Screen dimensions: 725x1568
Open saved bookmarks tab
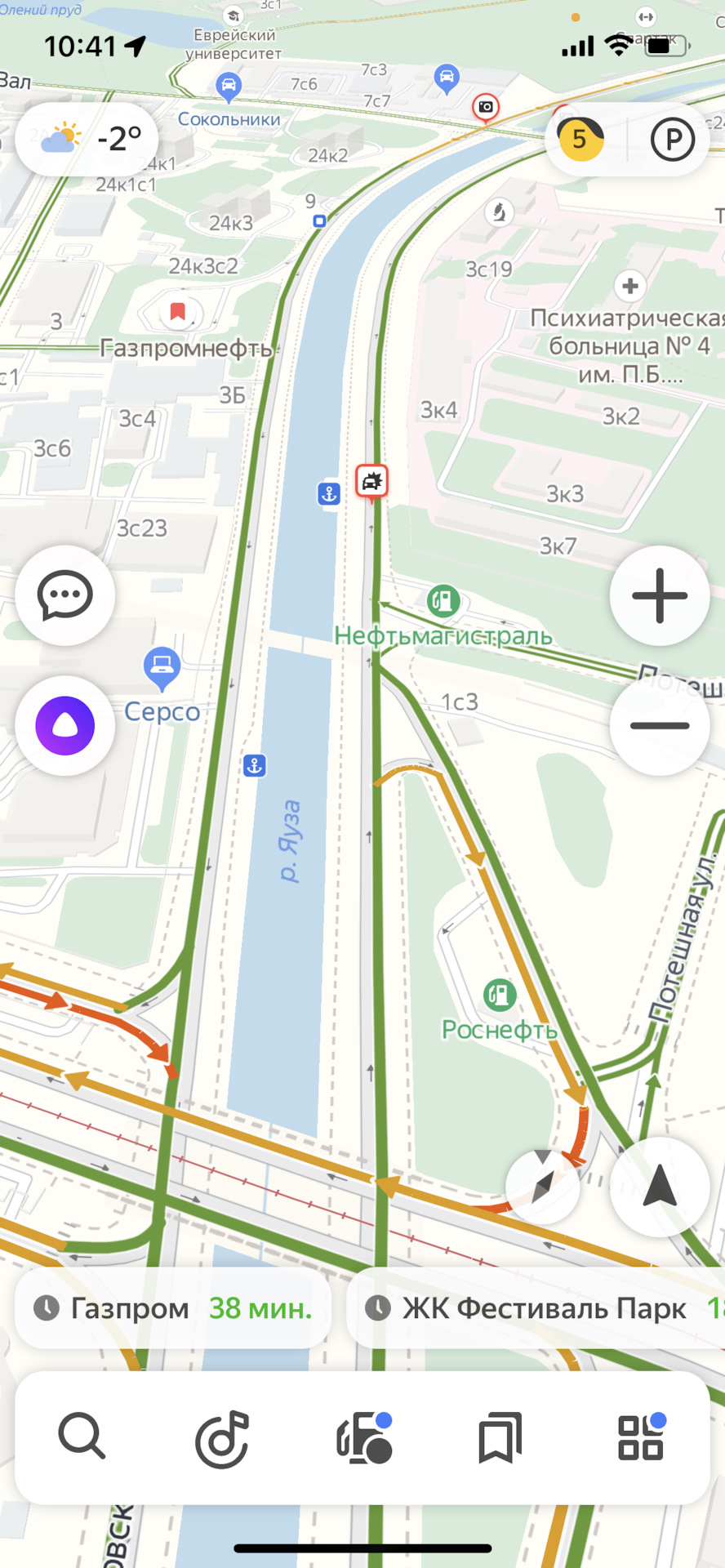tap(500, 1438)
